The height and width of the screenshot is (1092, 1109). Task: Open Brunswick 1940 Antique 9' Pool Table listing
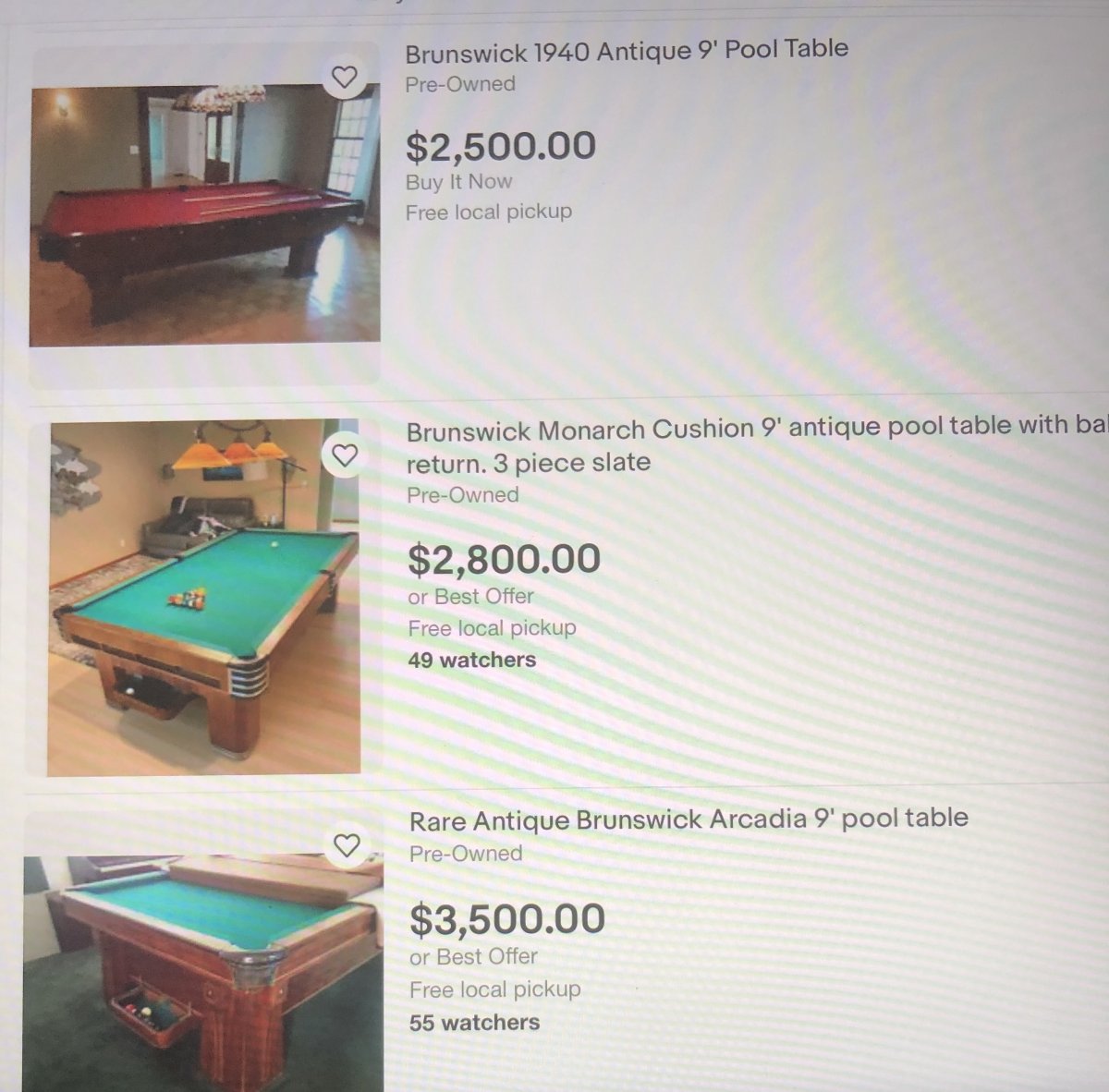626,50
